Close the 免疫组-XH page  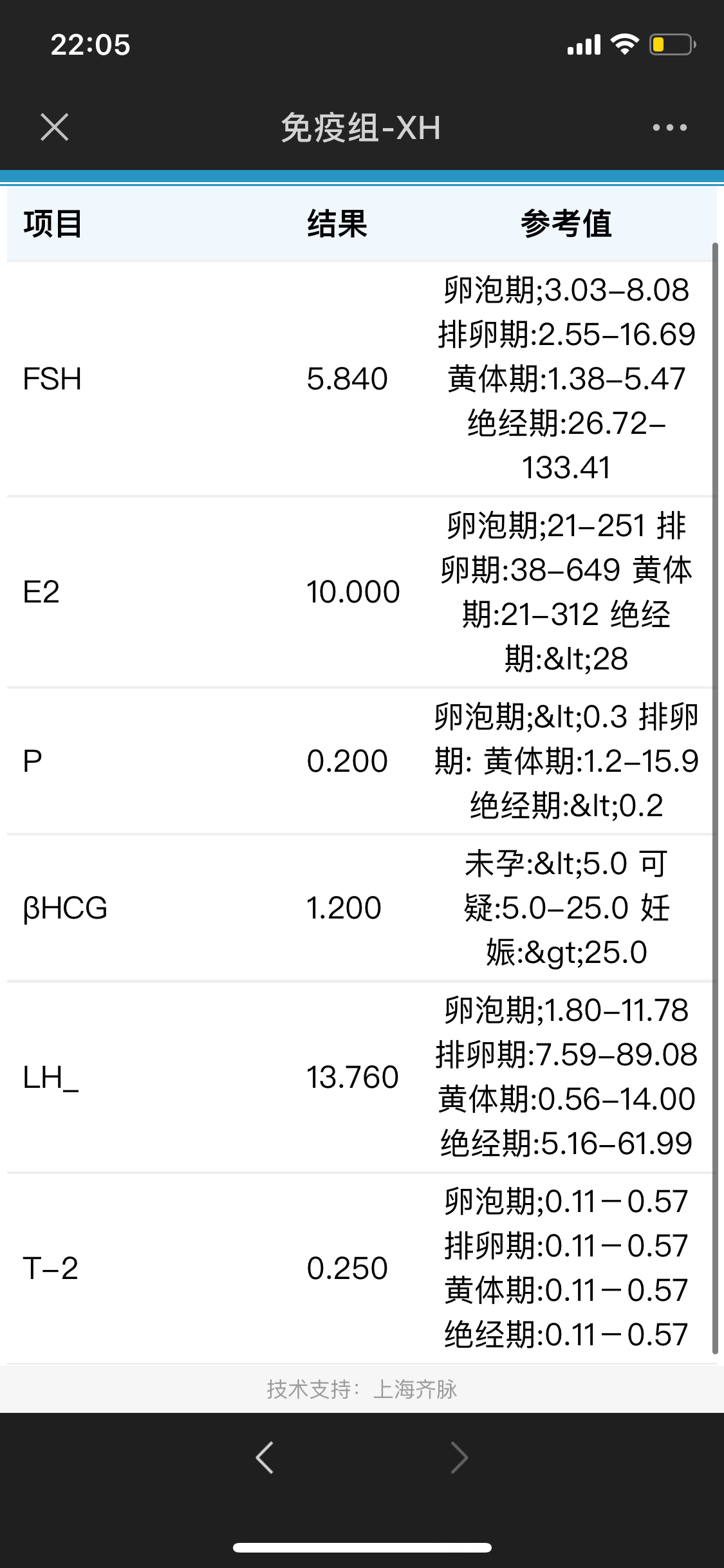click(55, 127)
